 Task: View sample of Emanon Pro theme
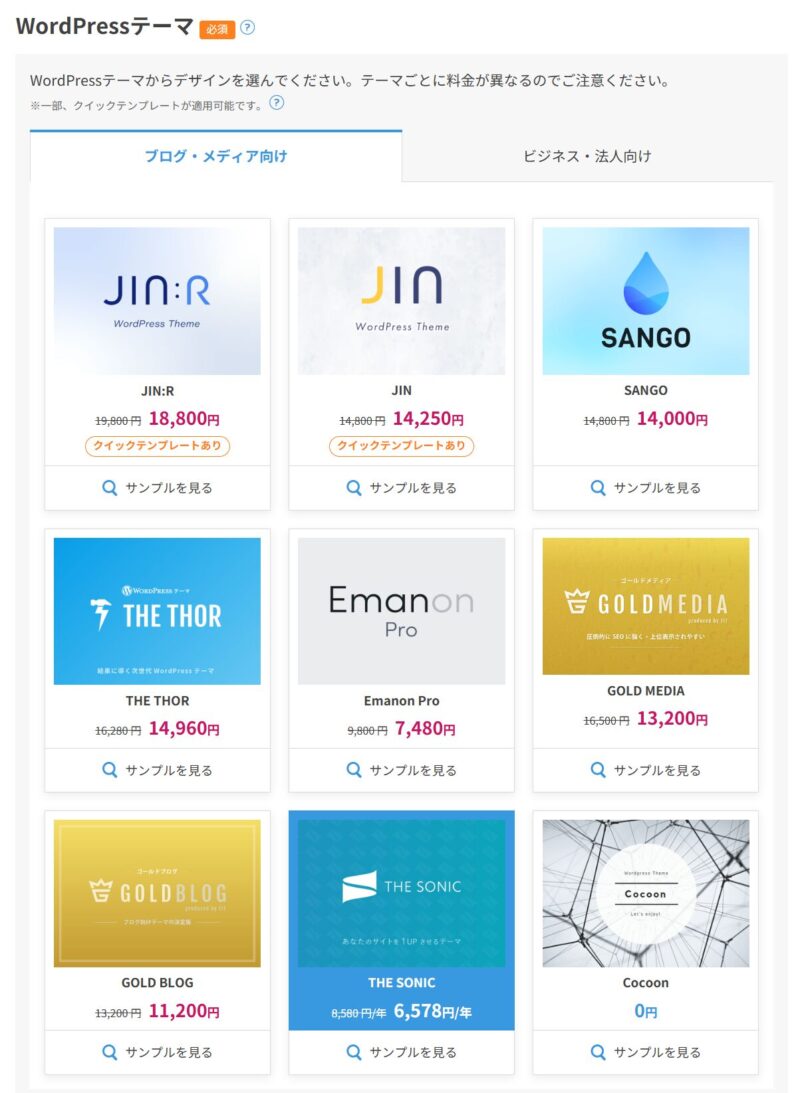pos(401,770)
